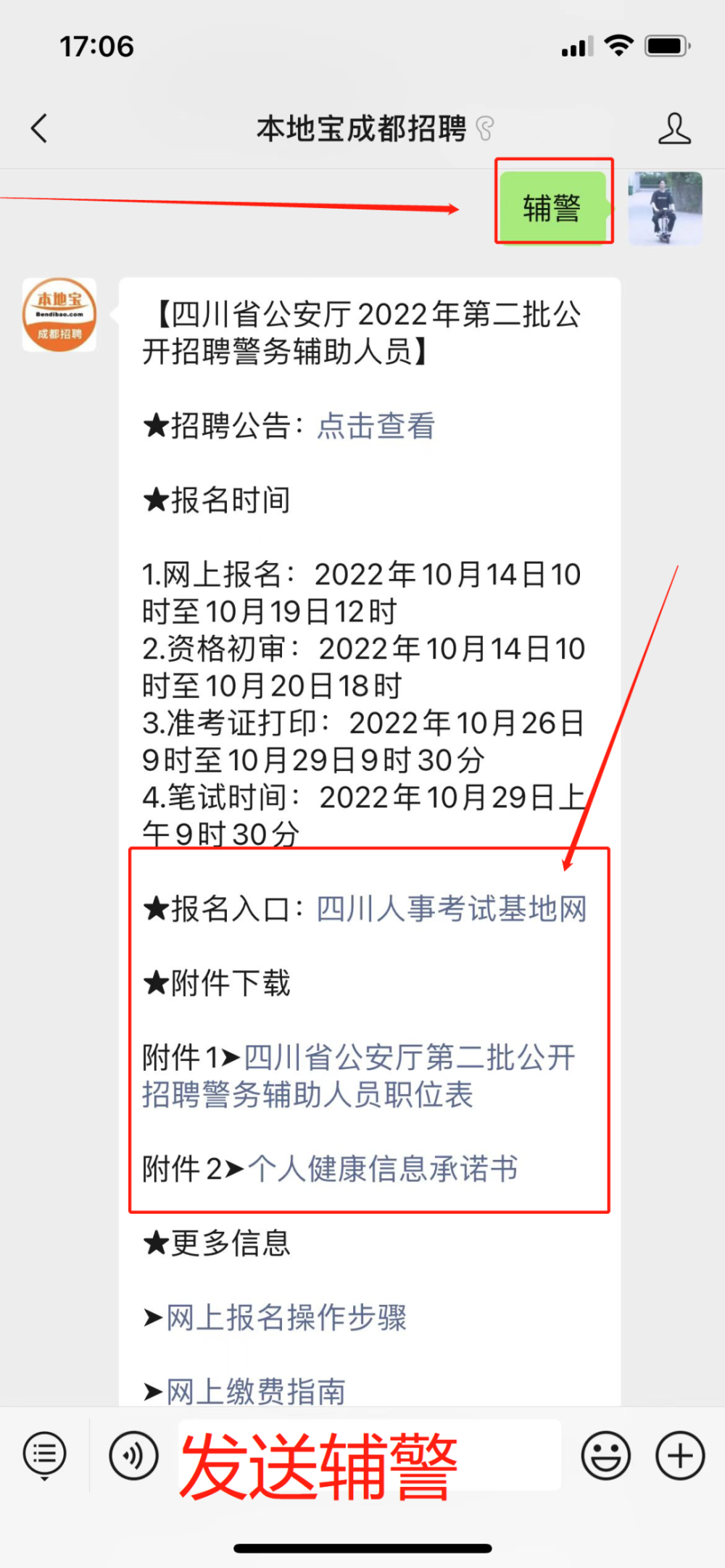Open the 点击查看 recruitment notice link
The image size is (725, 1568).
(376, 426)
